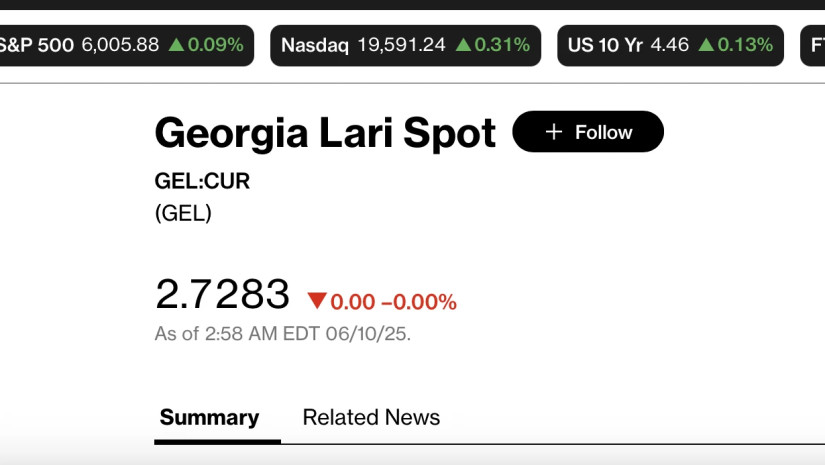Open the Nasdaq ticker

click(405, 45)
